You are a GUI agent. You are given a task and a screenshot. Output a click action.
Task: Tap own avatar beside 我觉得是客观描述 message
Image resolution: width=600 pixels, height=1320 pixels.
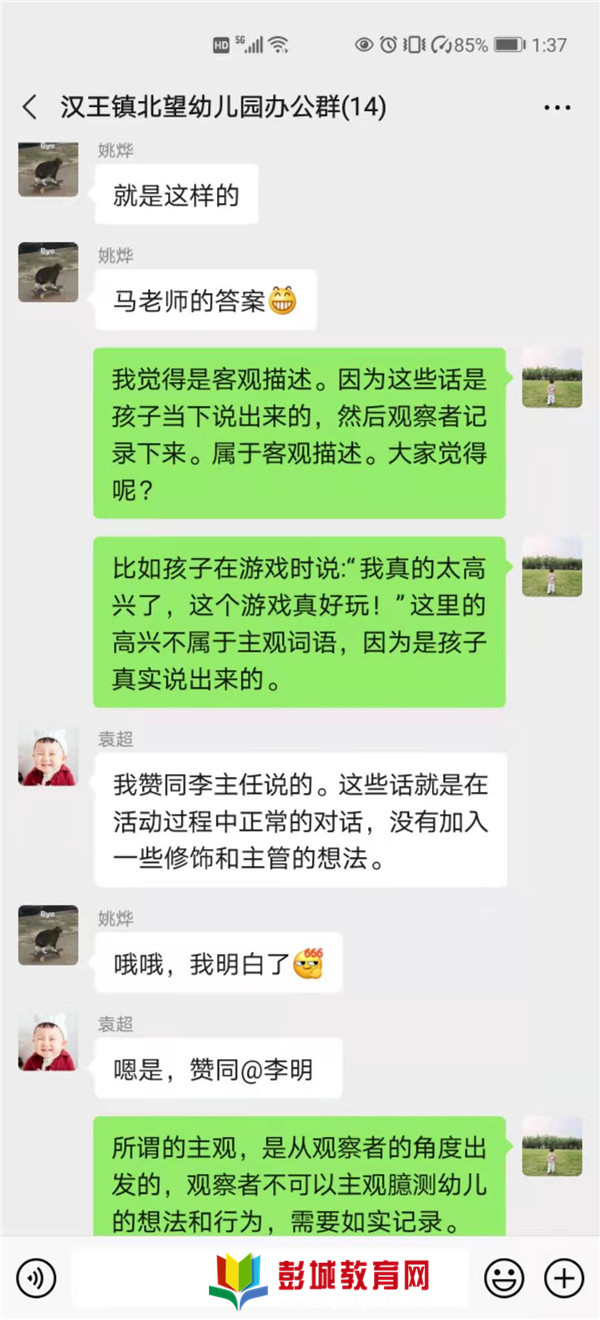click(552, 378)
